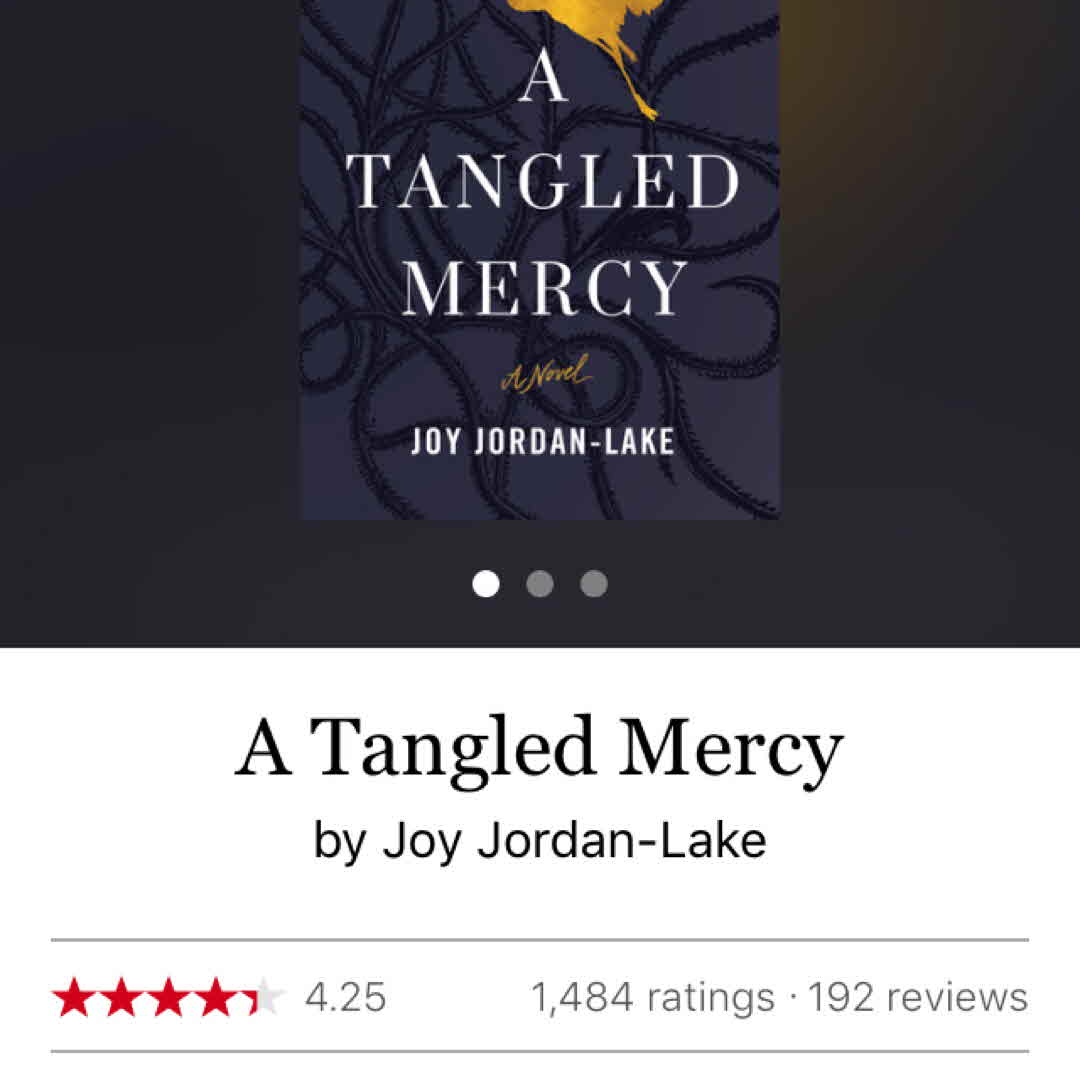
Task: Open the A Tangled Mercy book cover
Action: tap(540, 260)
